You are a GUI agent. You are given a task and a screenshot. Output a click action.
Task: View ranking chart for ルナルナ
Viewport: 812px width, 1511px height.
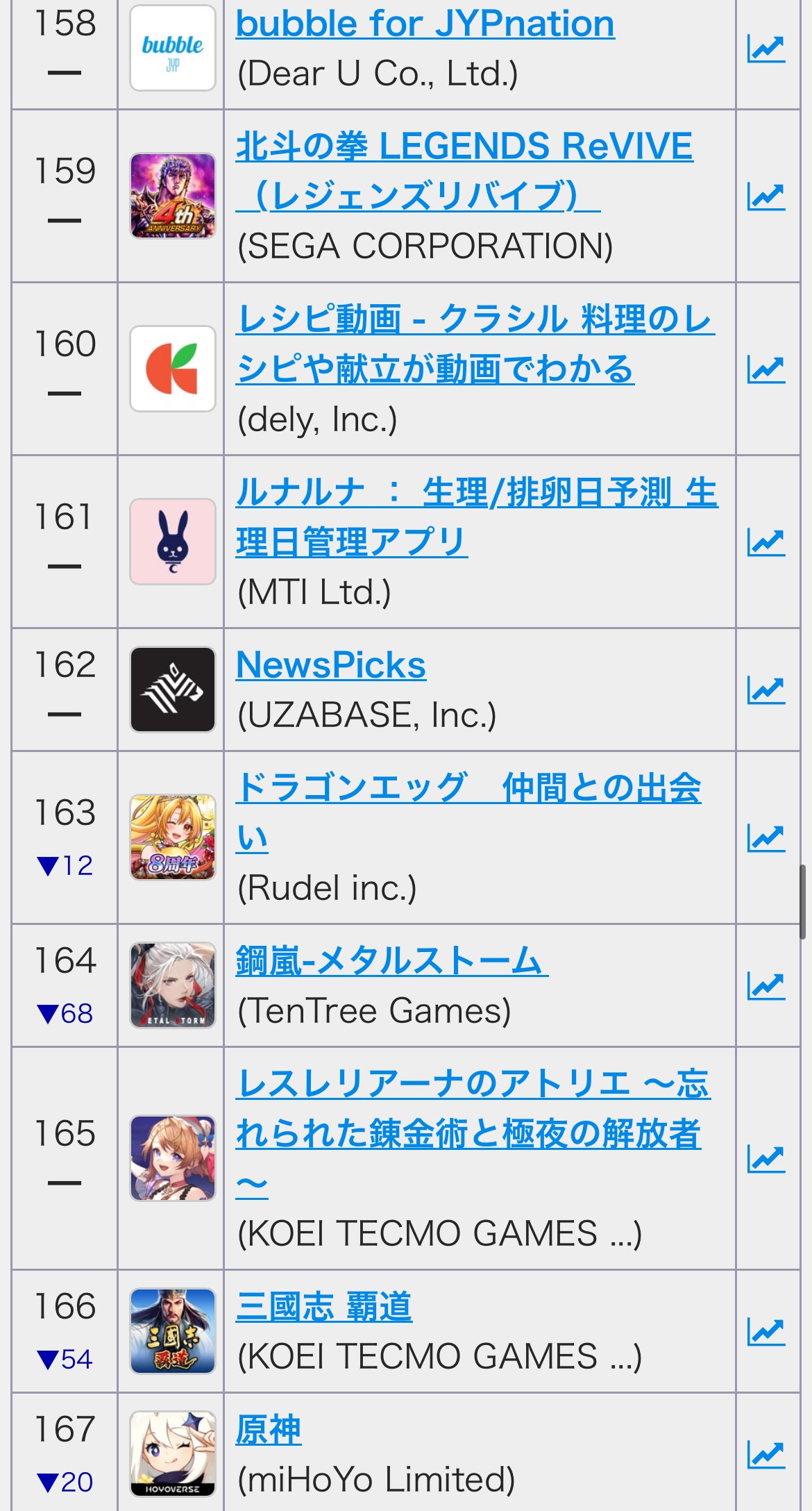pos(766,542)
